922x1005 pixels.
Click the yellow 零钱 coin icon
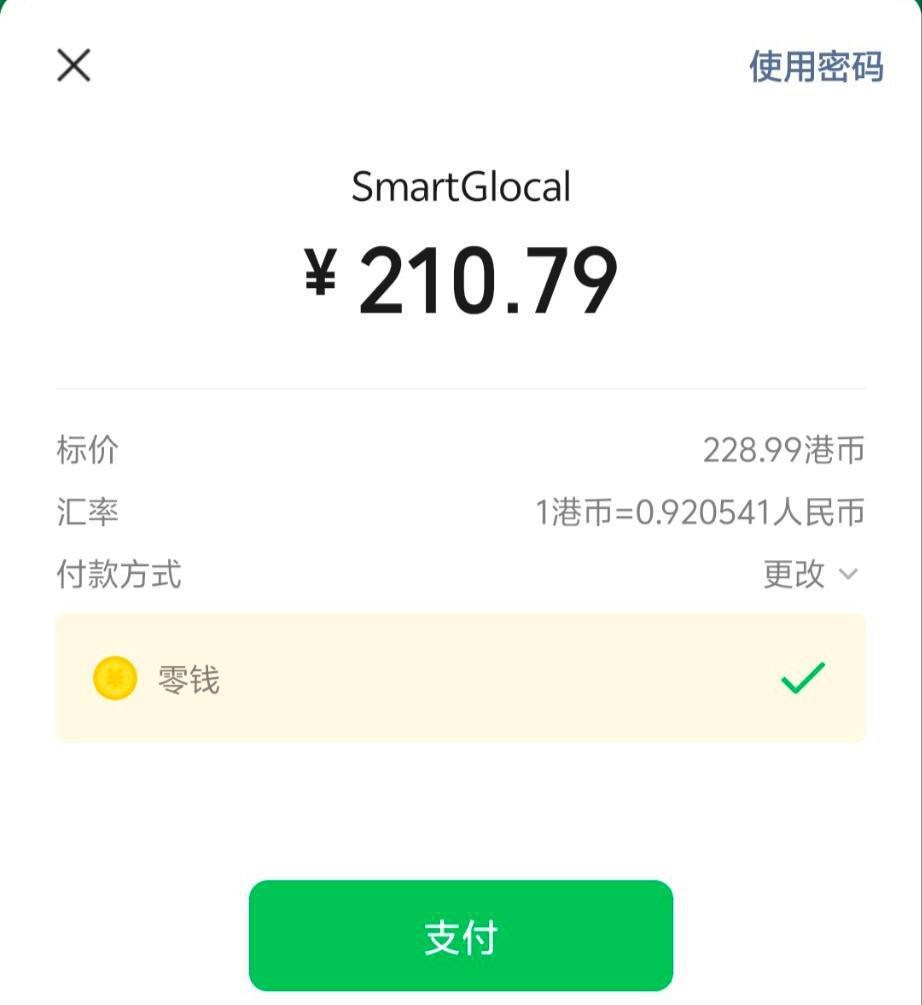(115, 678)
